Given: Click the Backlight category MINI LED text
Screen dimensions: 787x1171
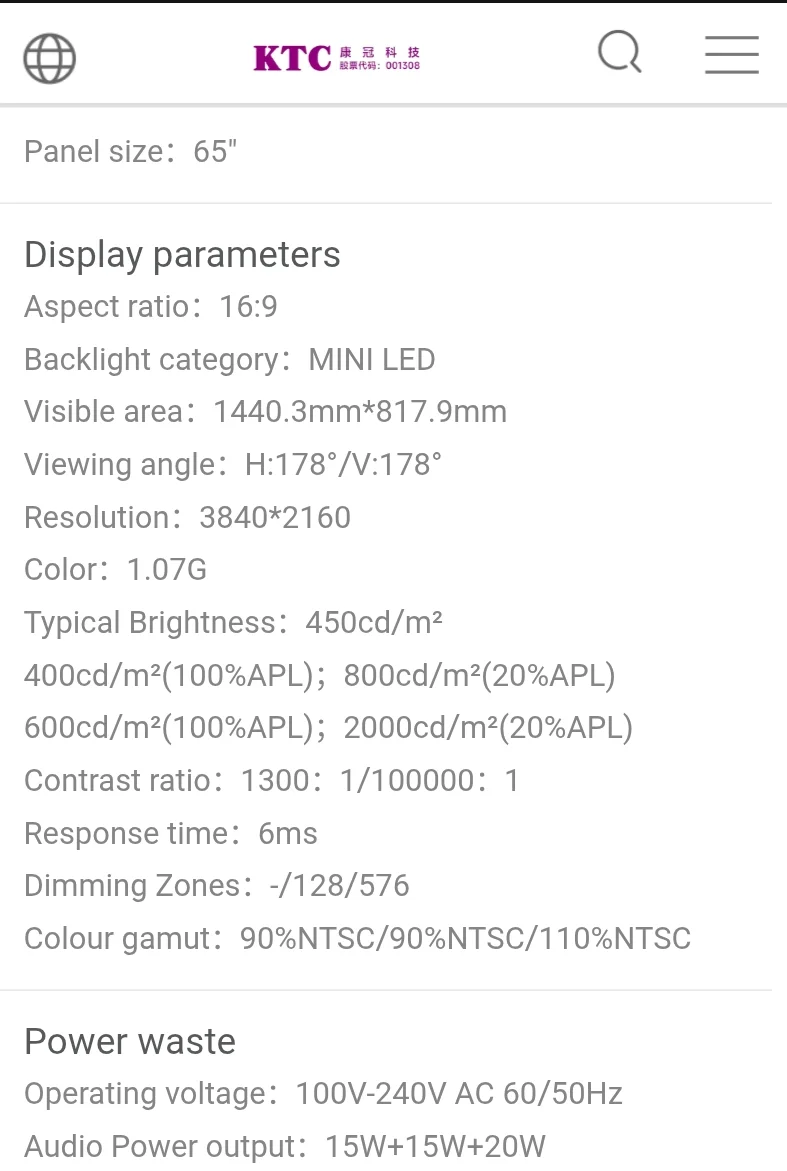Looking at the screenshot, I should coord(229,359).
